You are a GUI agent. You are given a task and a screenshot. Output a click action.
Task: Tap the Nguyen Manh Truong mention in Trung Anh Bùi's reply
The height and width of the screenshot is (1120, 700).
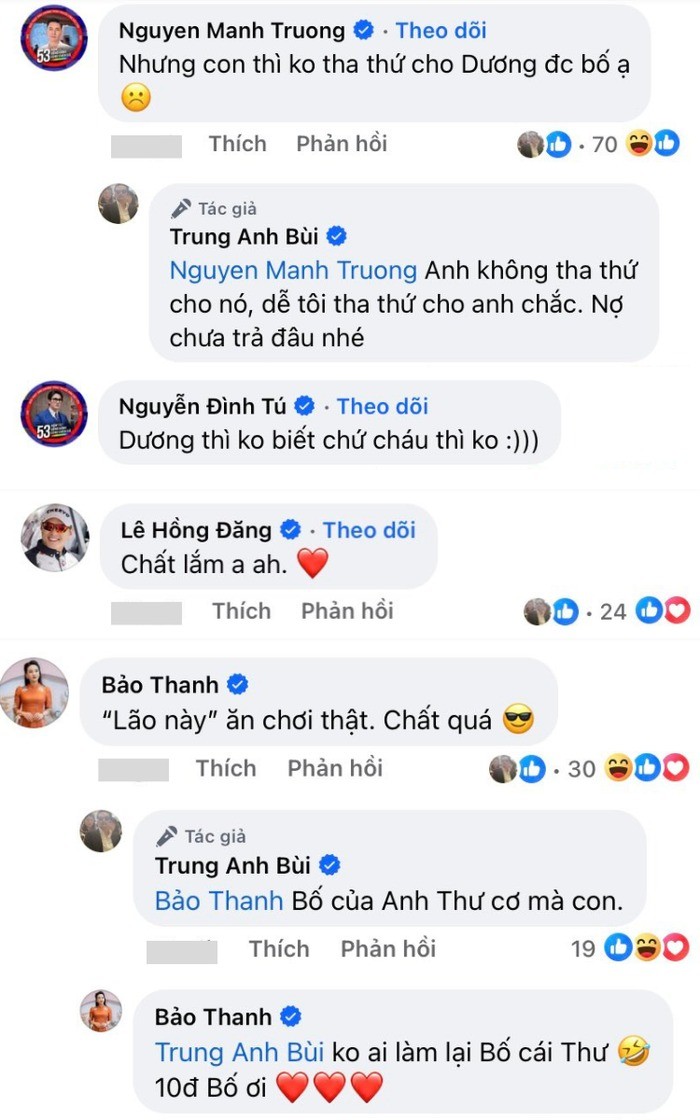click(x=293, y=270)
